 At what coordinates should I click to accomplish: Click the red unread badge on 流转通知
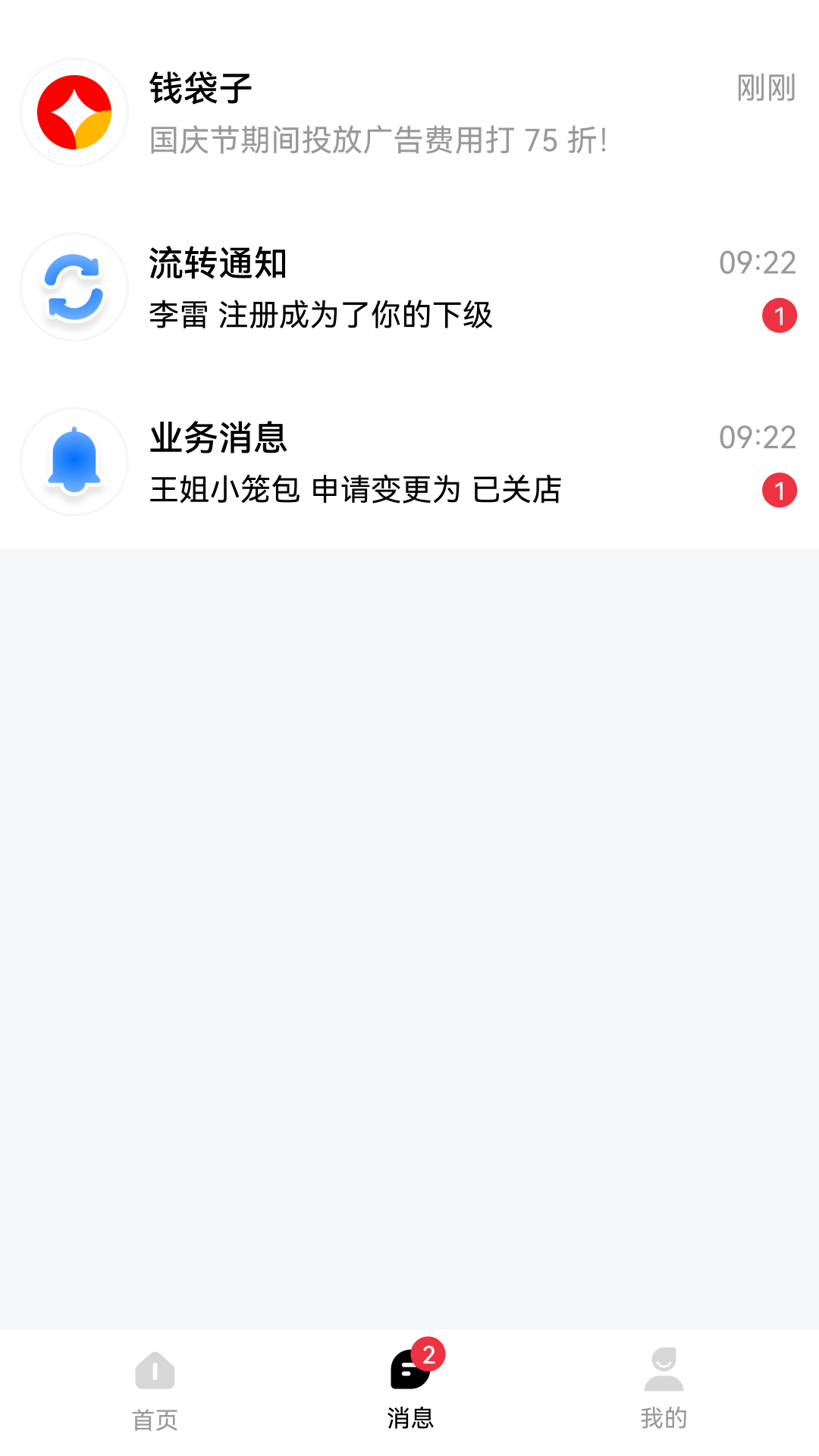[x=780, y=317]
